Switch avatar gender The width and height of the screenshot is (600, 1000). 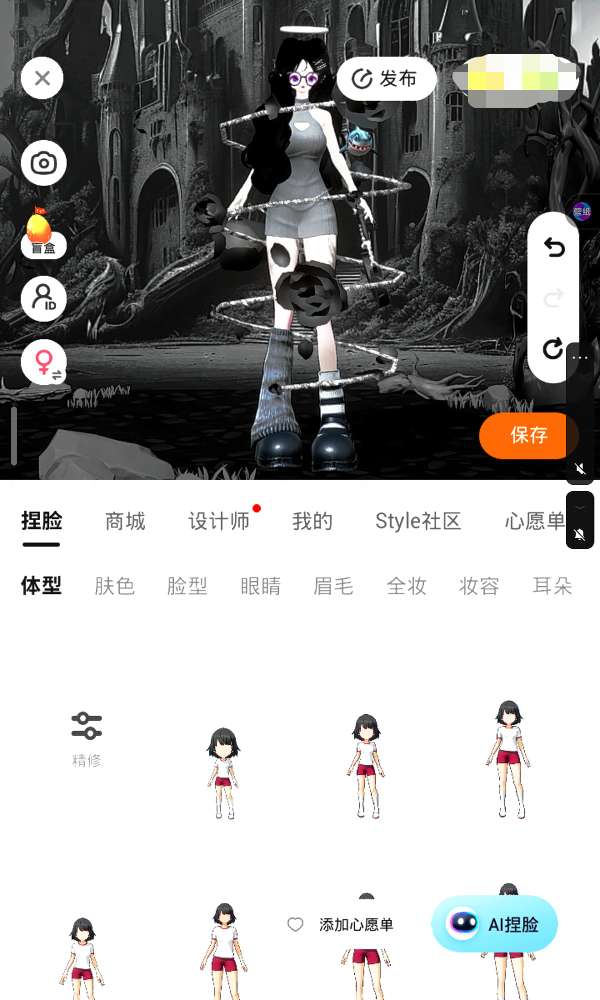(44, 362)
